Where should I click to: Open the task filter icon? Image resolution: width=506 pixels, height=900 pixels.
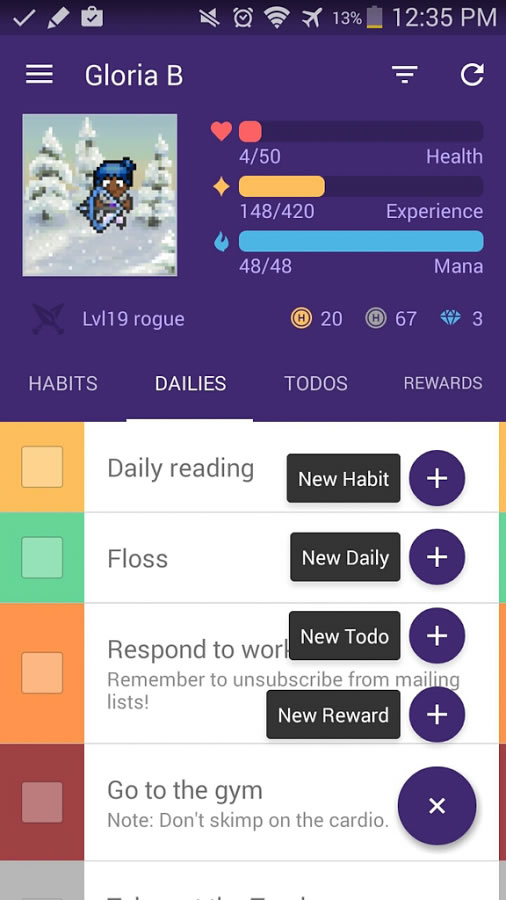click(404, 75)
